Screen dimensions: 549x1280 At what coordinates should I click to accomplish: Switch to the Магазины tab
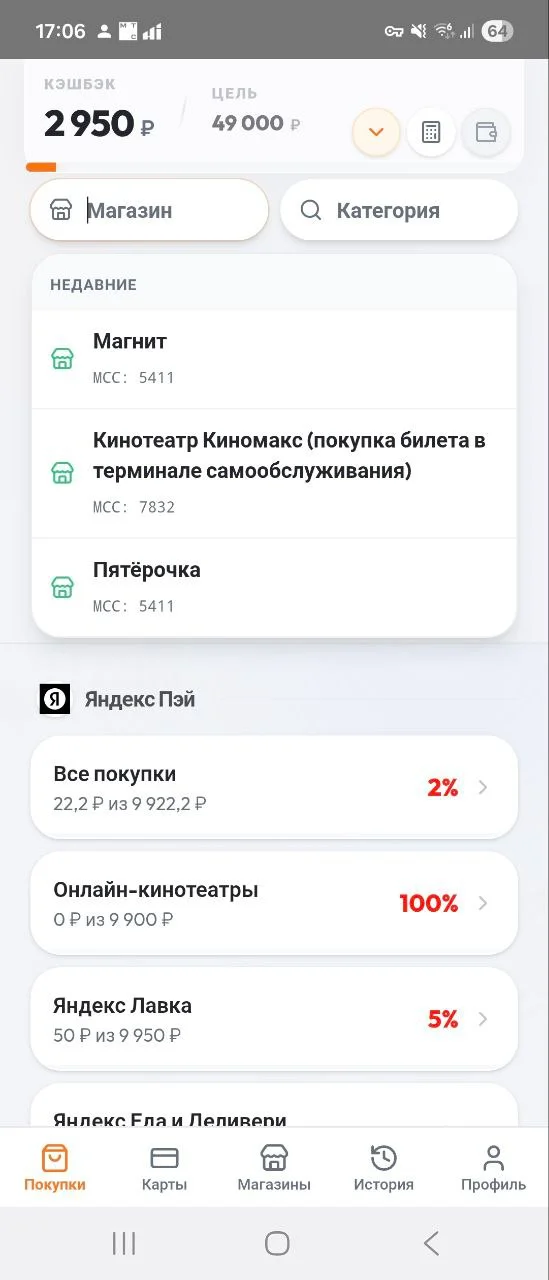pyautogui.click(x=274, y=1168)
